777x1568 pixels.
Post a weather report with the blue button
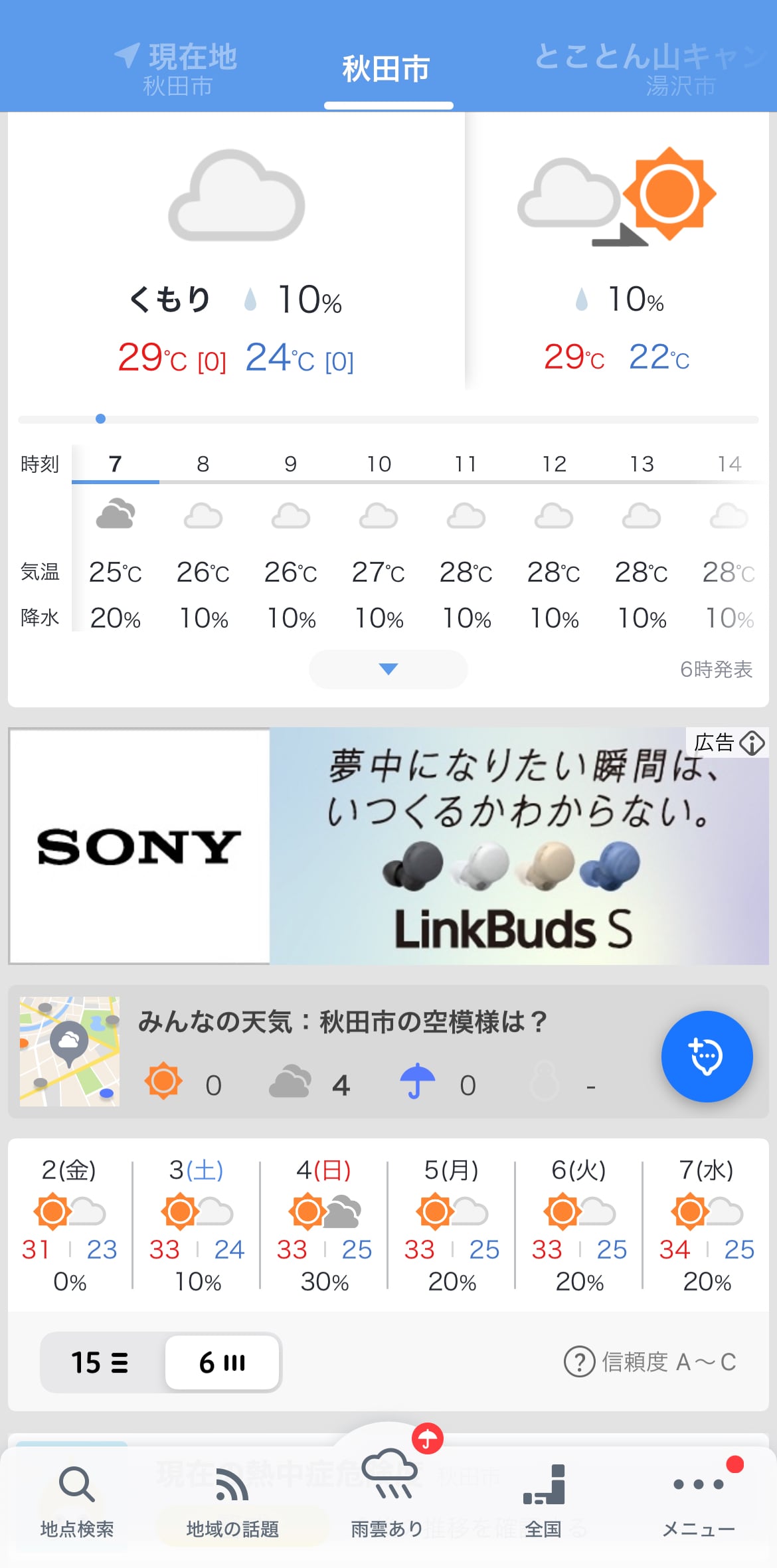[x=707, y=1056]
